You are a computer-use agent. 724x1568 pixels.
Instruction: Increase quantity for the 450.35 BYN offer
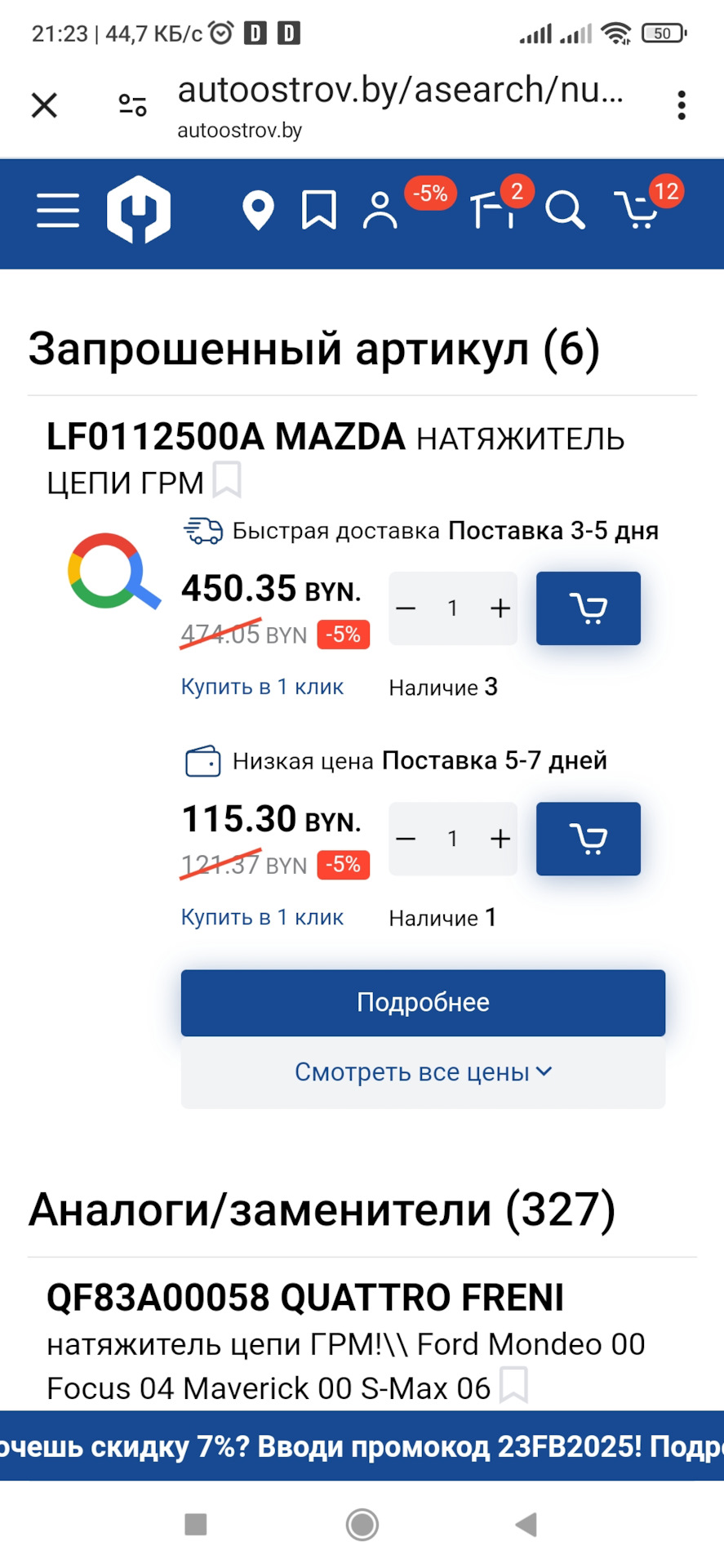pos(500,608)
